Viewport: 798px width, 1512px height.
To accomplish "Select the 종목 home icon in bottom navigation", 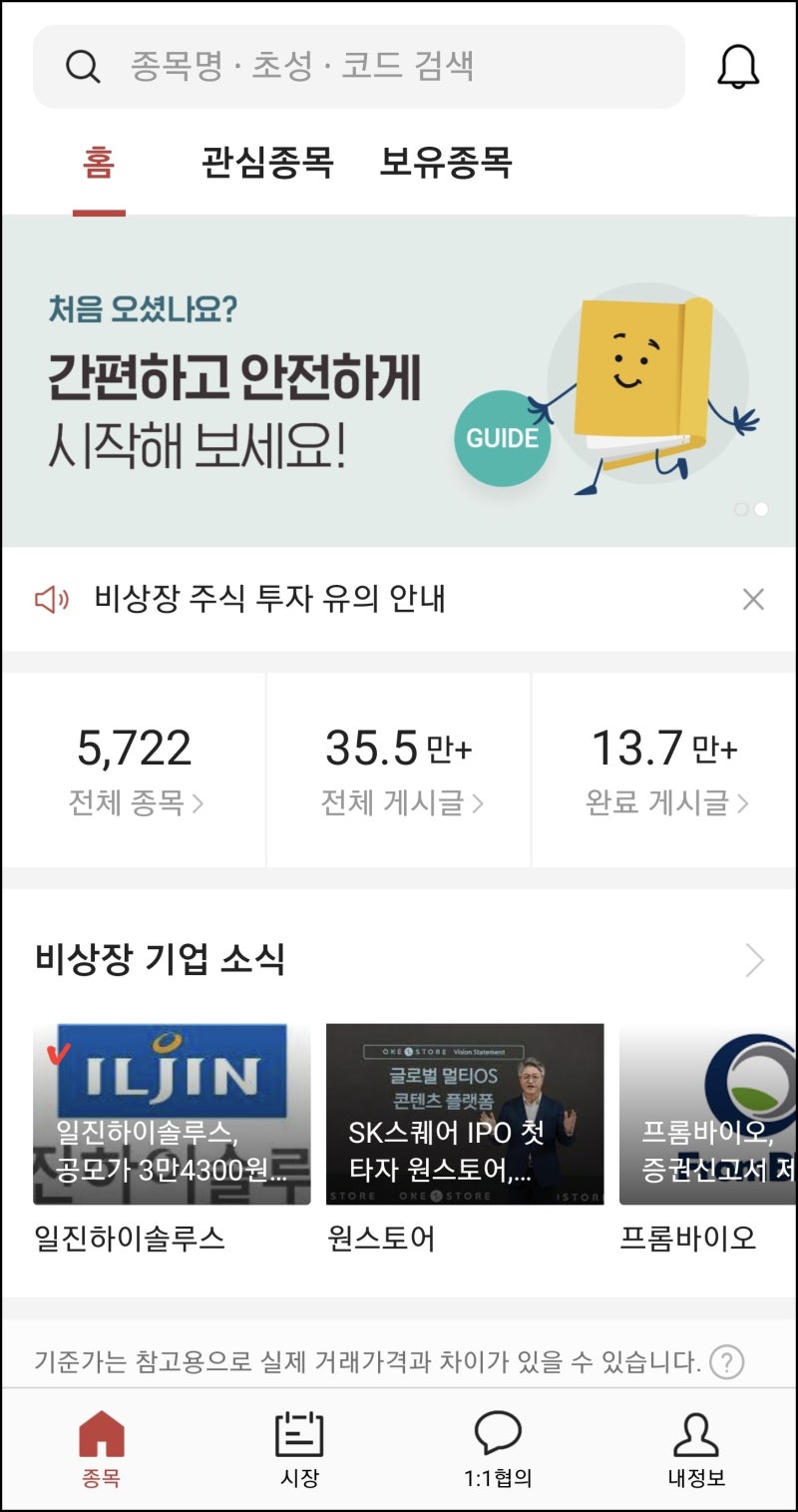I will [100, 1442].
